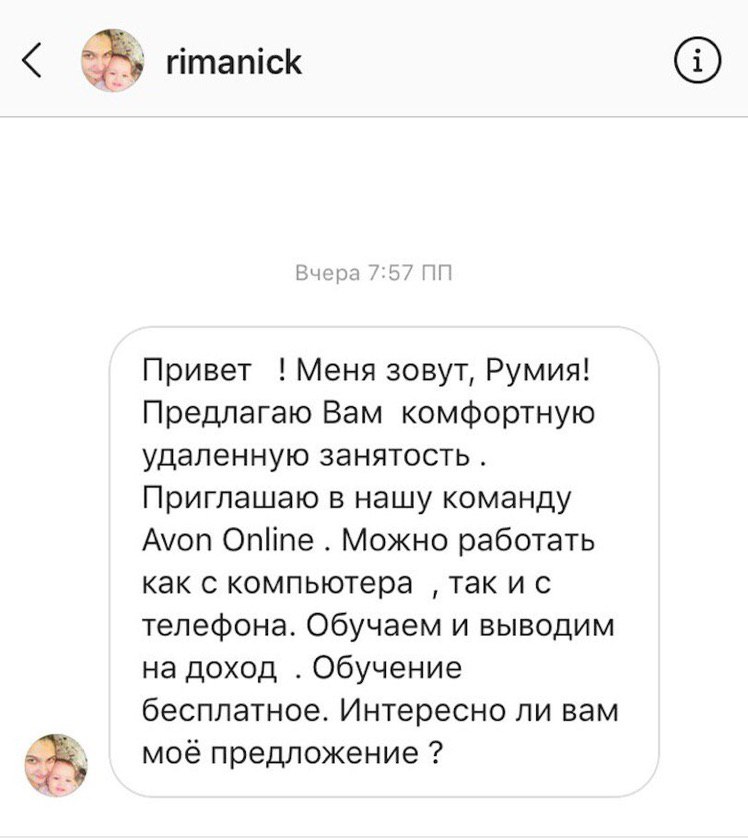Tap the sender's avatar beside the message
The width and height of the screenshot is (748, 838).
click(56, 765)
